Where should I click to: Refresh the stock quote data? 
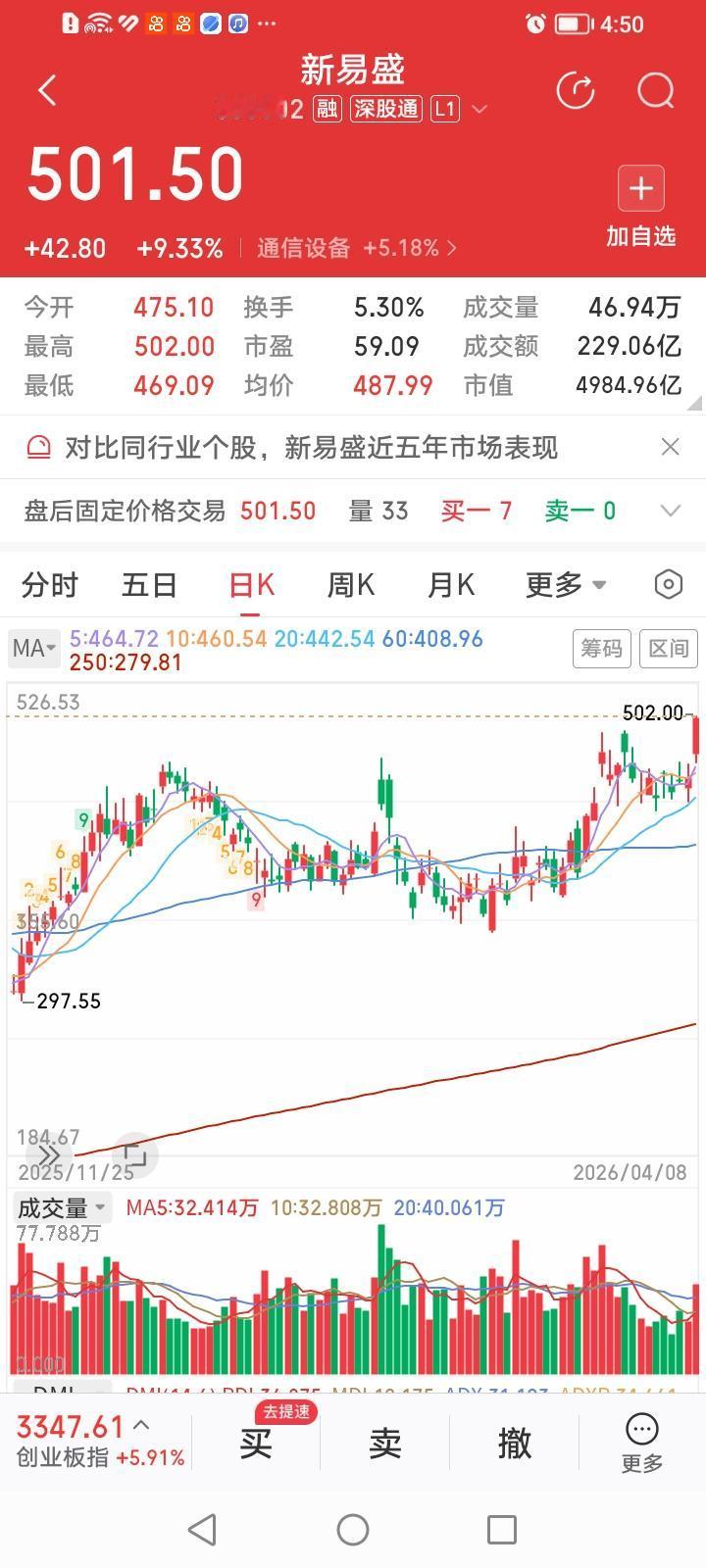[577, 90]
